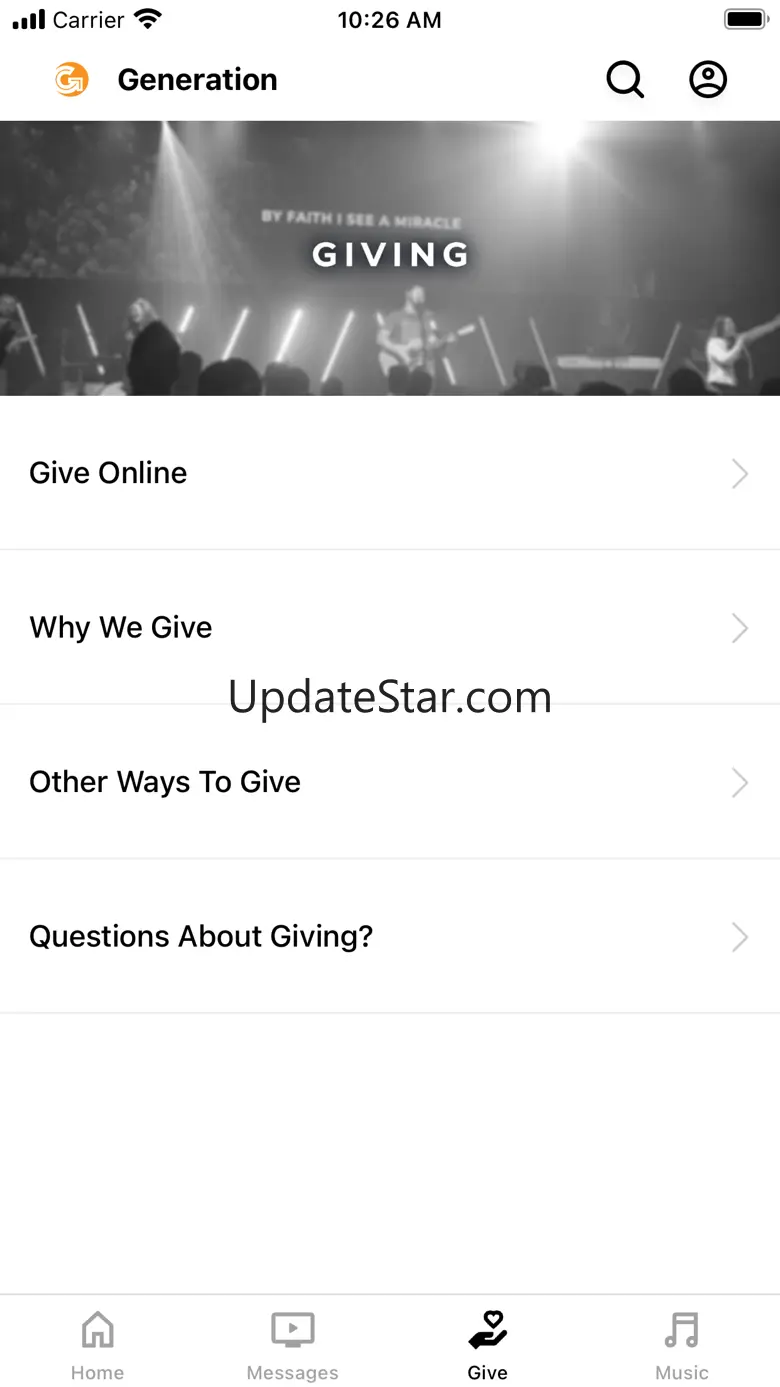Open Questions About Giving?
780x1387 pixels.
(x=390, y=936)
